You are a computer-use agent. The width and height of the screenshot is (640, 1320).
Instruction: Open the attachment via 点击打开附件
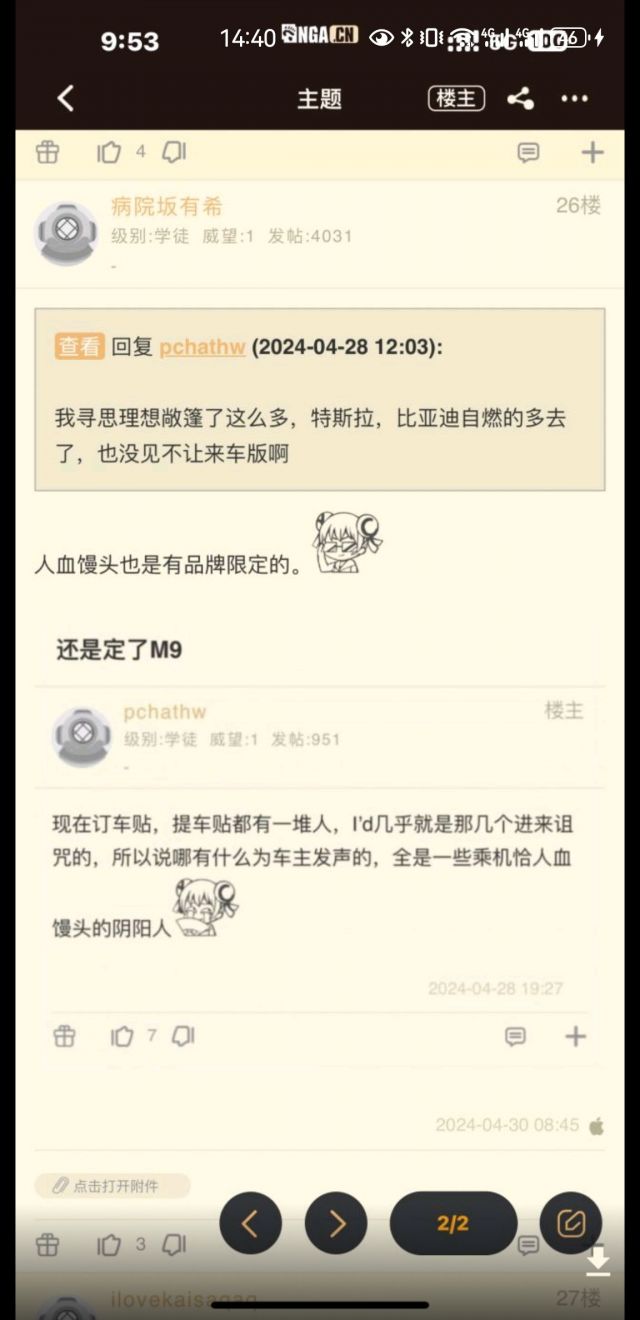pos(112,1186)
